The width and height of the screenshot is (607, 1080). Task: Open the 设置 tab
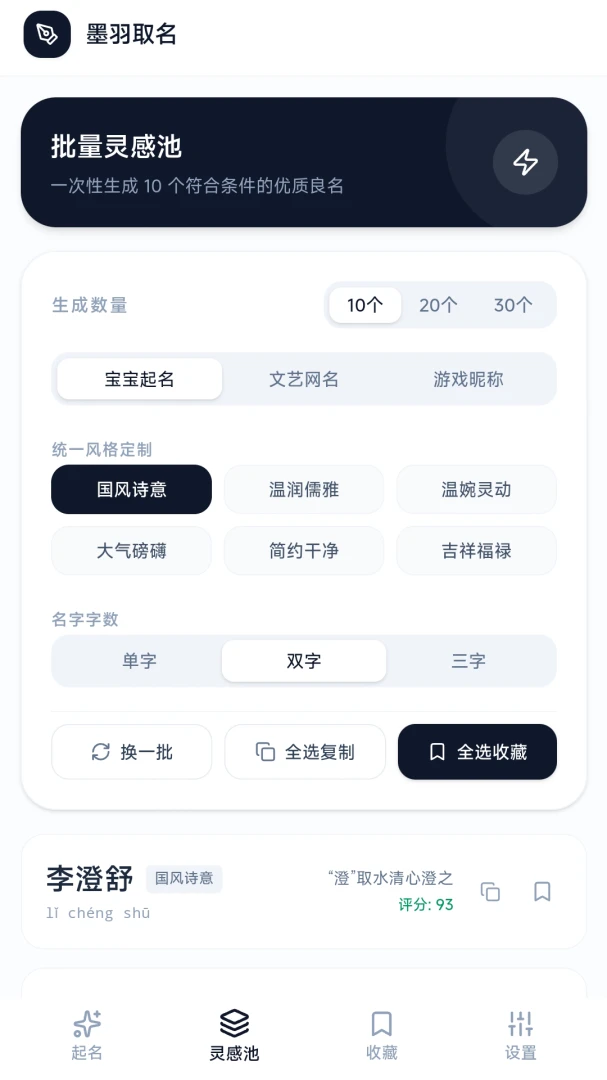[x=520, y=1035]
